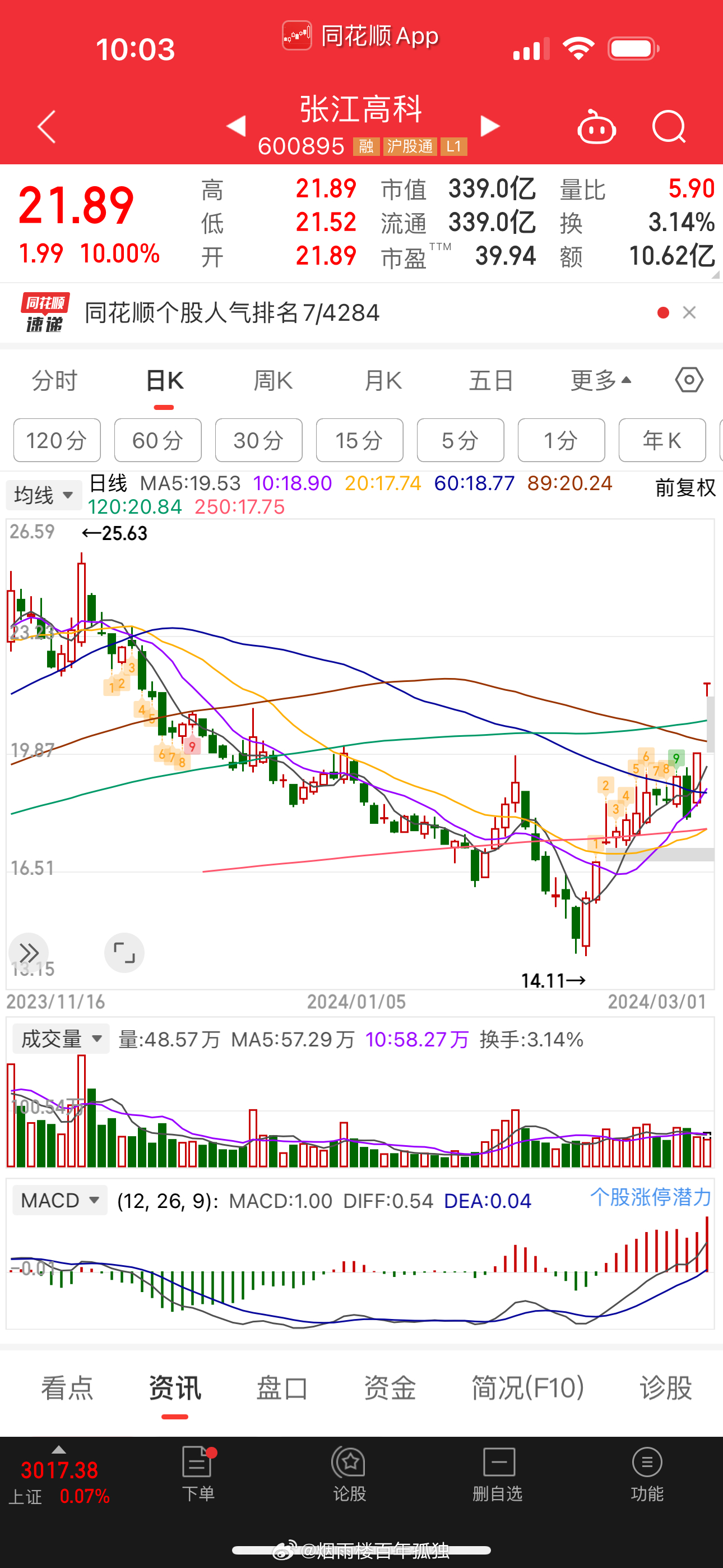Open the 均线 indicator dropdown

click(x=44, y=495)
